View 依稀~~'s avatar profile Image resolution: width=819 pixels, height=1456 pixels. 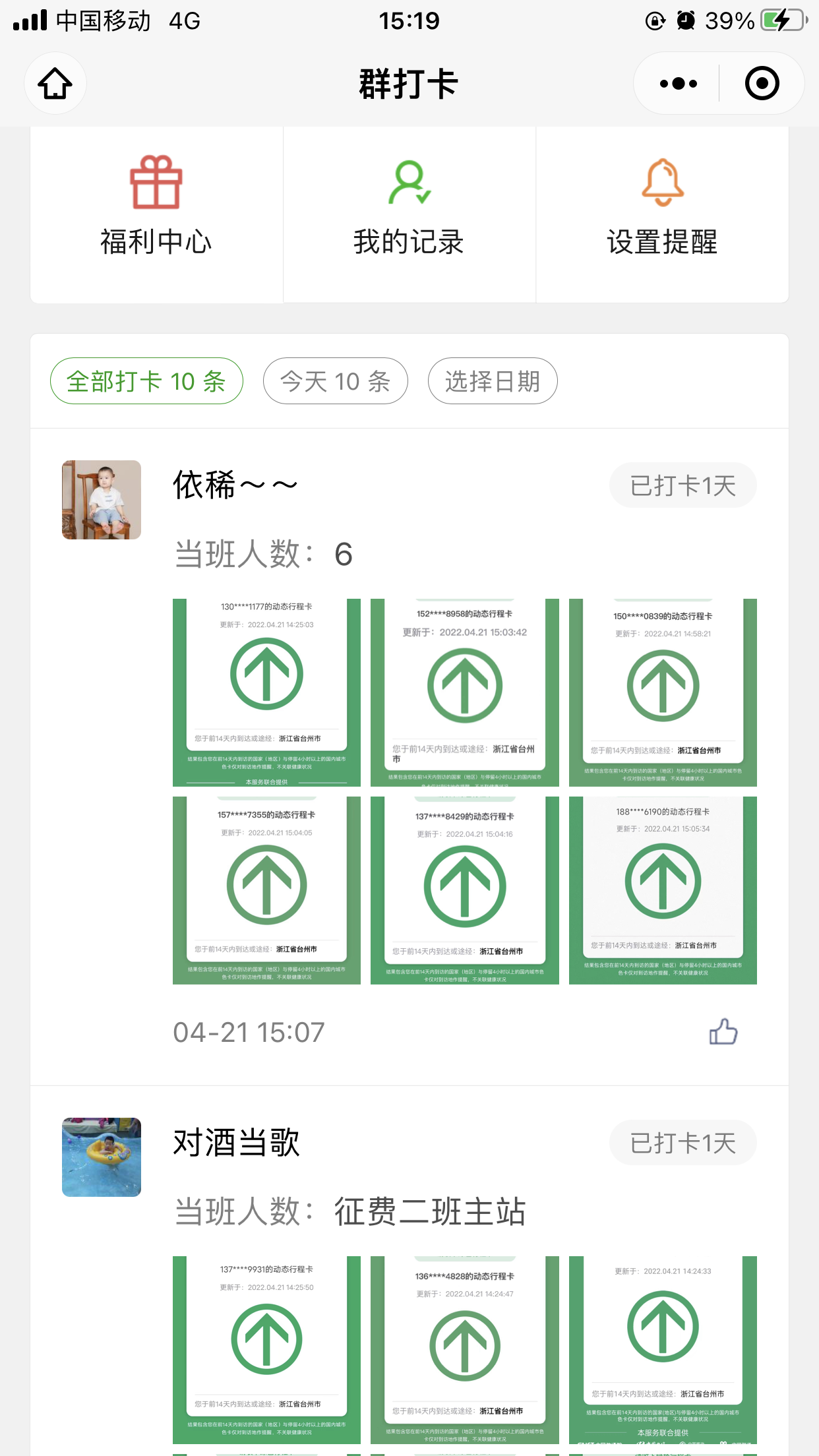click(x=102, y=500)
